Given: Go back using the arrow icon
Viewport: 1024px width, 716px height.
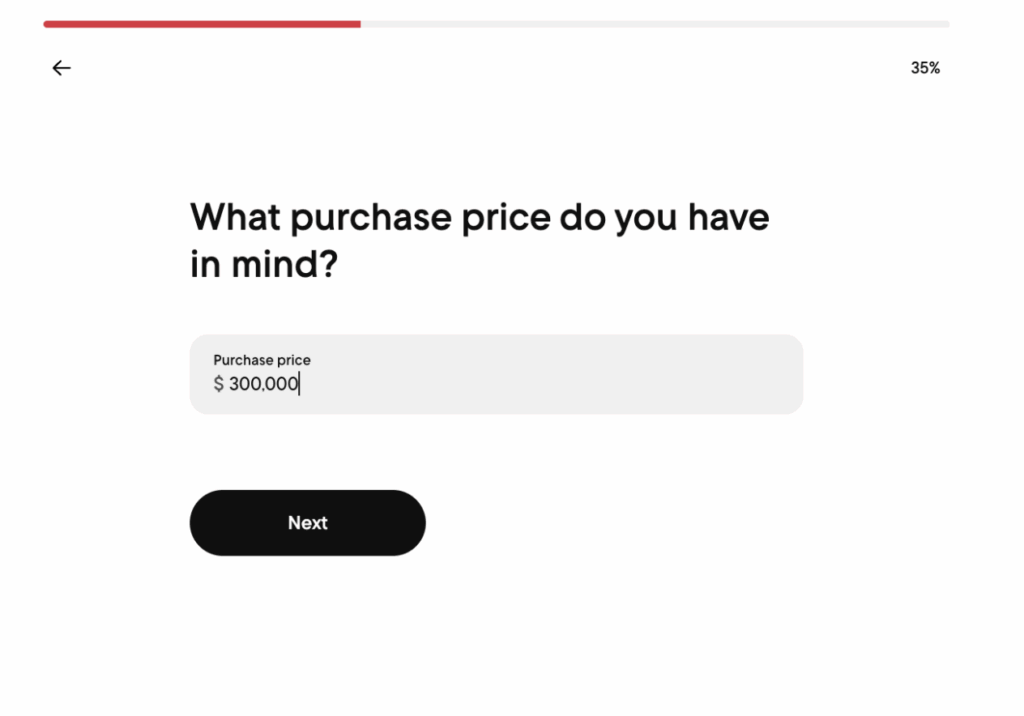Looking at the screenshot, I should [62, 68].
